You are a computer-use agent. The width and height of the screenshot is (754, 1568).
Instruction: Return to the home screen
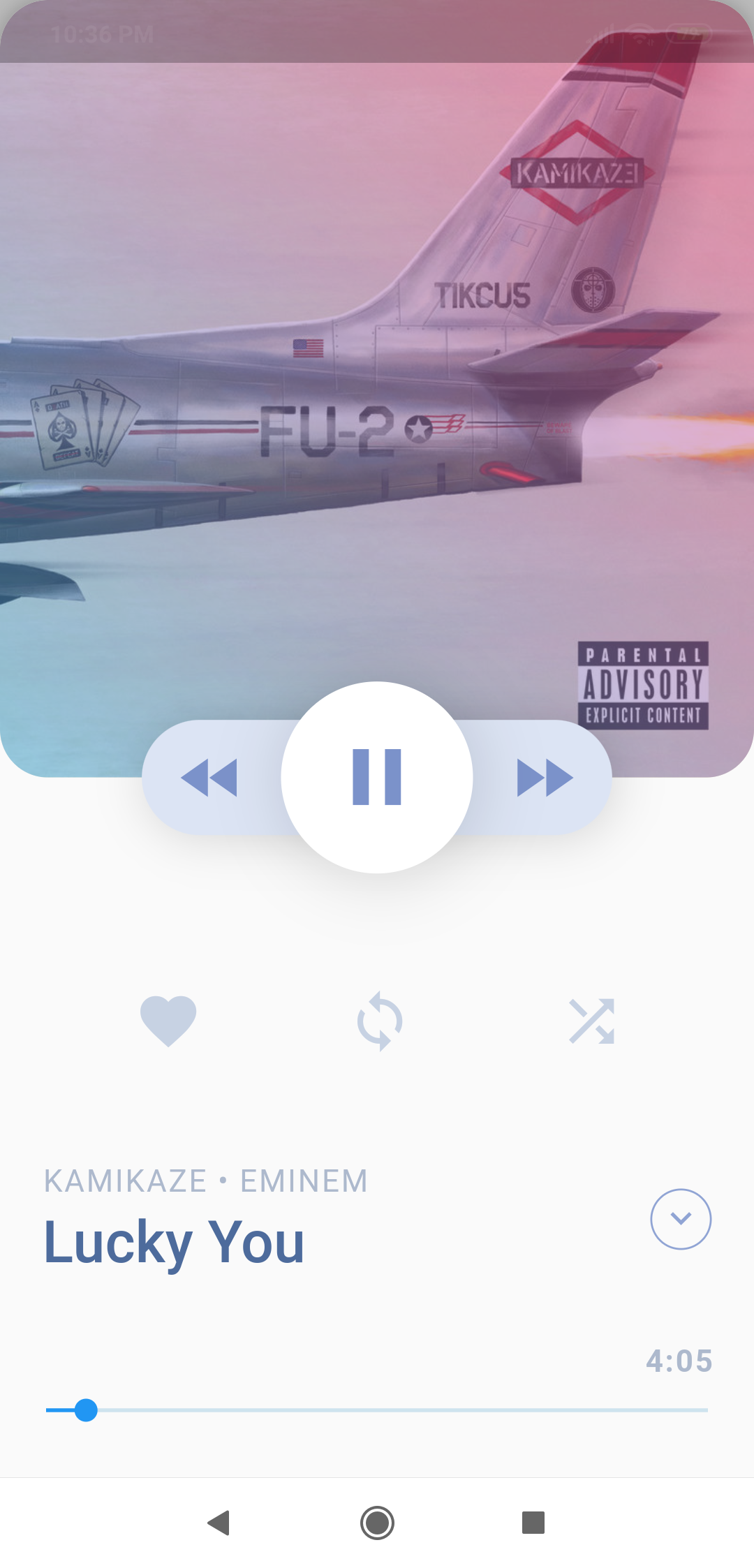pos(377,1523)
